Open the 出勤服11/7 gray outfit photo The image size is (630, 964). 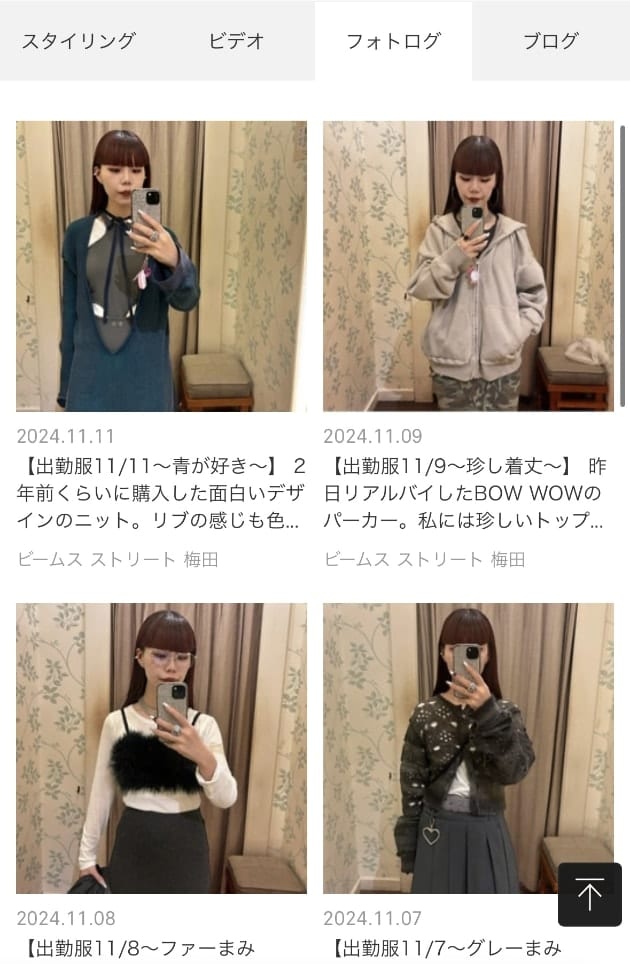(468, 748)
